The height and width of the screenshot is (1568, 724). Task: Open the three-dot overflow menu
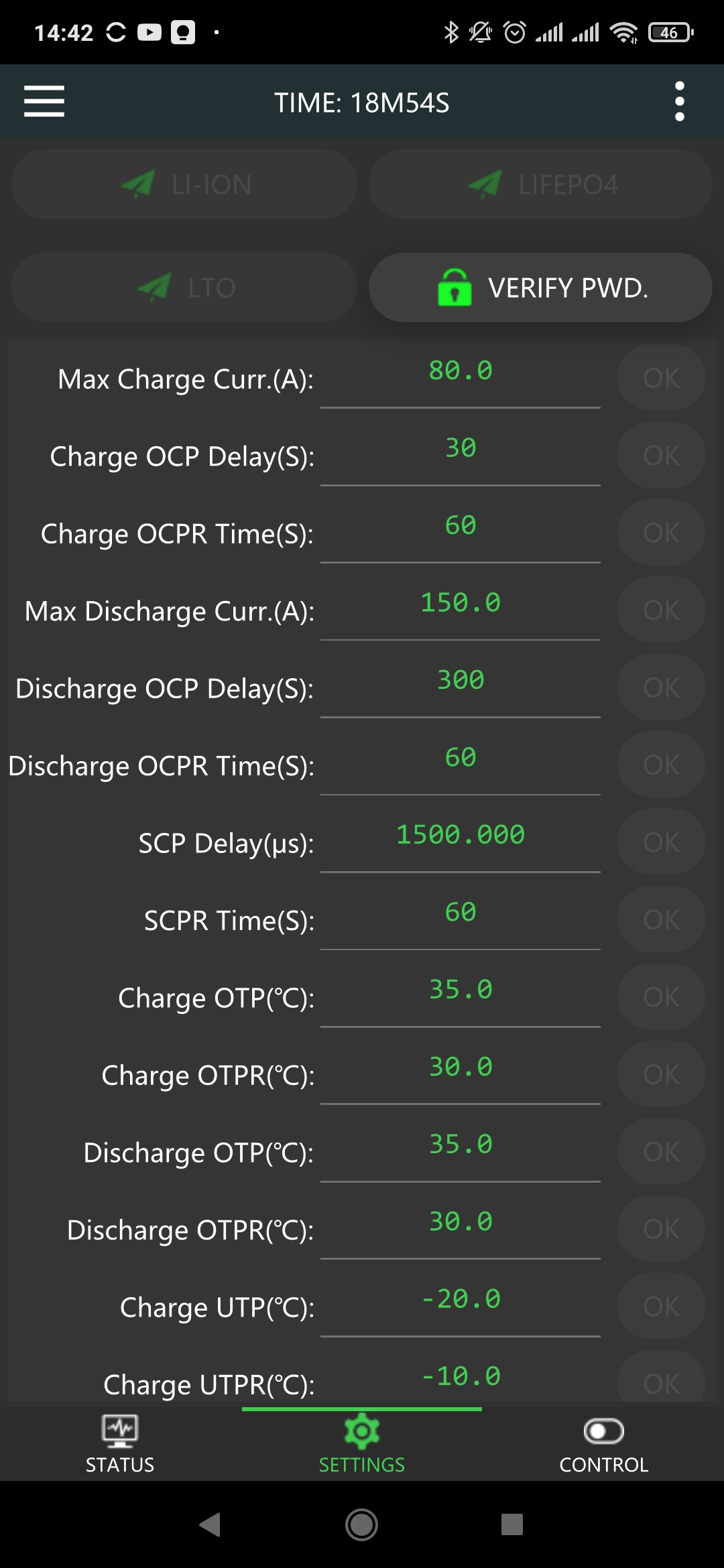click(679, 102)
